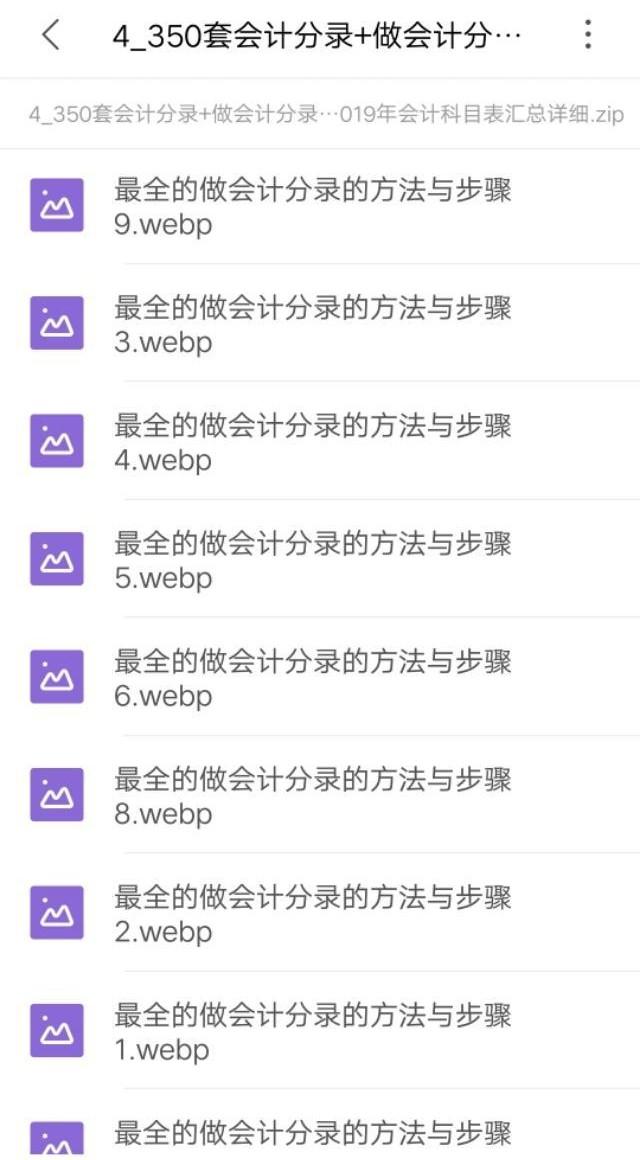Open the file ending in 1.webp
640x1160 pixels.
click(x=312, y=1032)
